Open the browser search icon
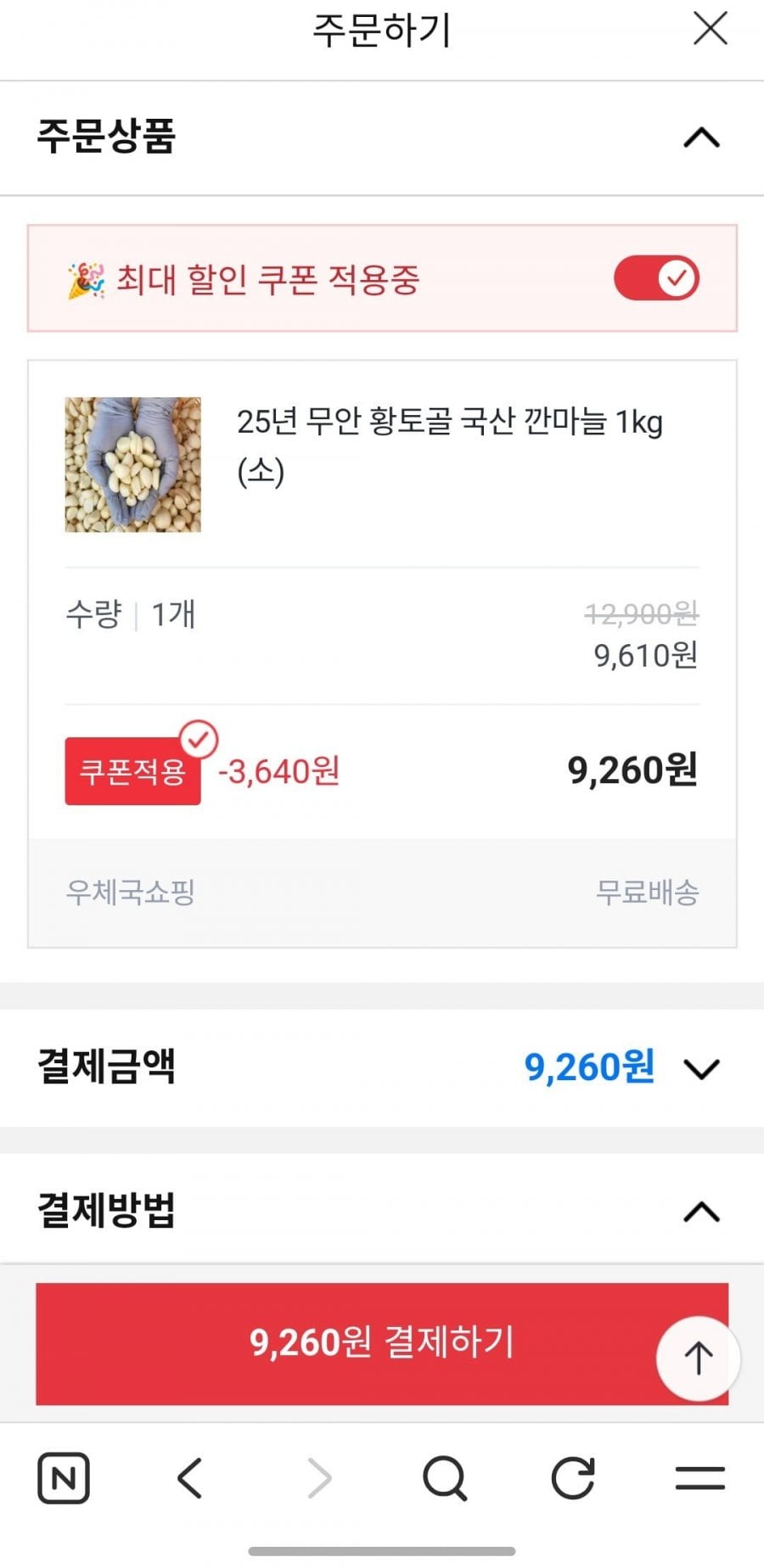Viewport: 764px width, 1568px height. click(x=445, y=1478)
